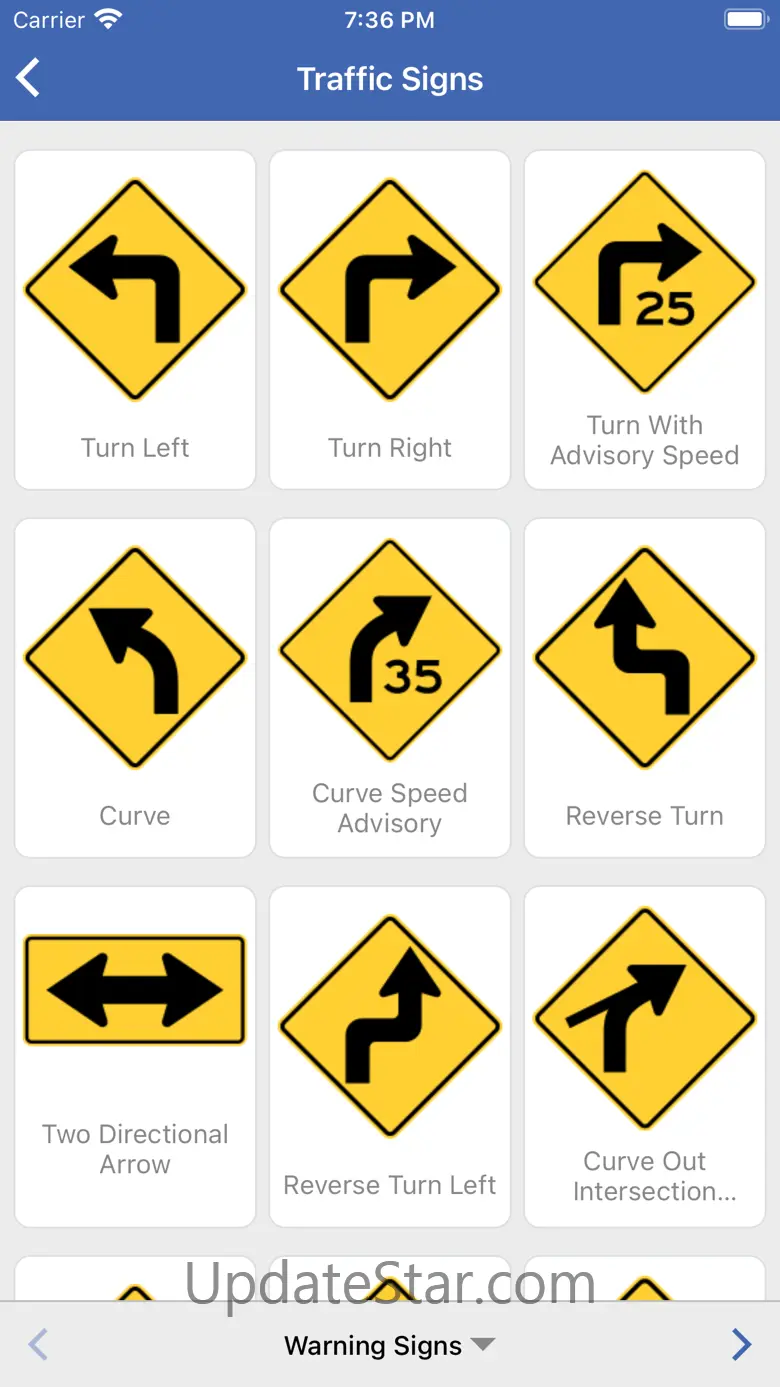Go to the previous sign category

[38, 1345]
